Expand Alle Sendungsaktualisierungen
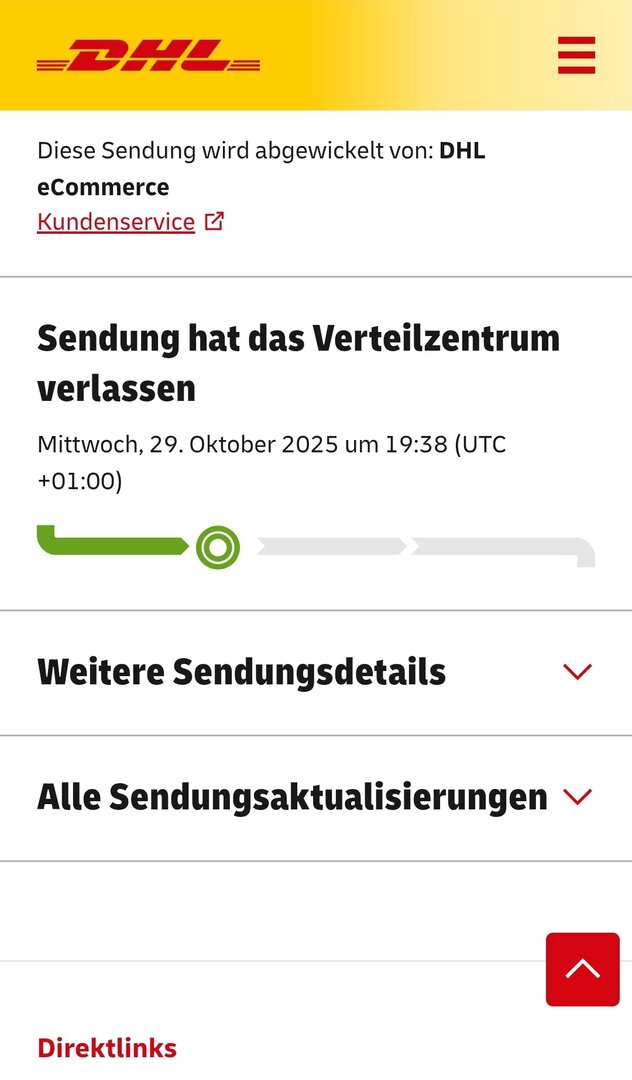 click(x=315, y=797)
